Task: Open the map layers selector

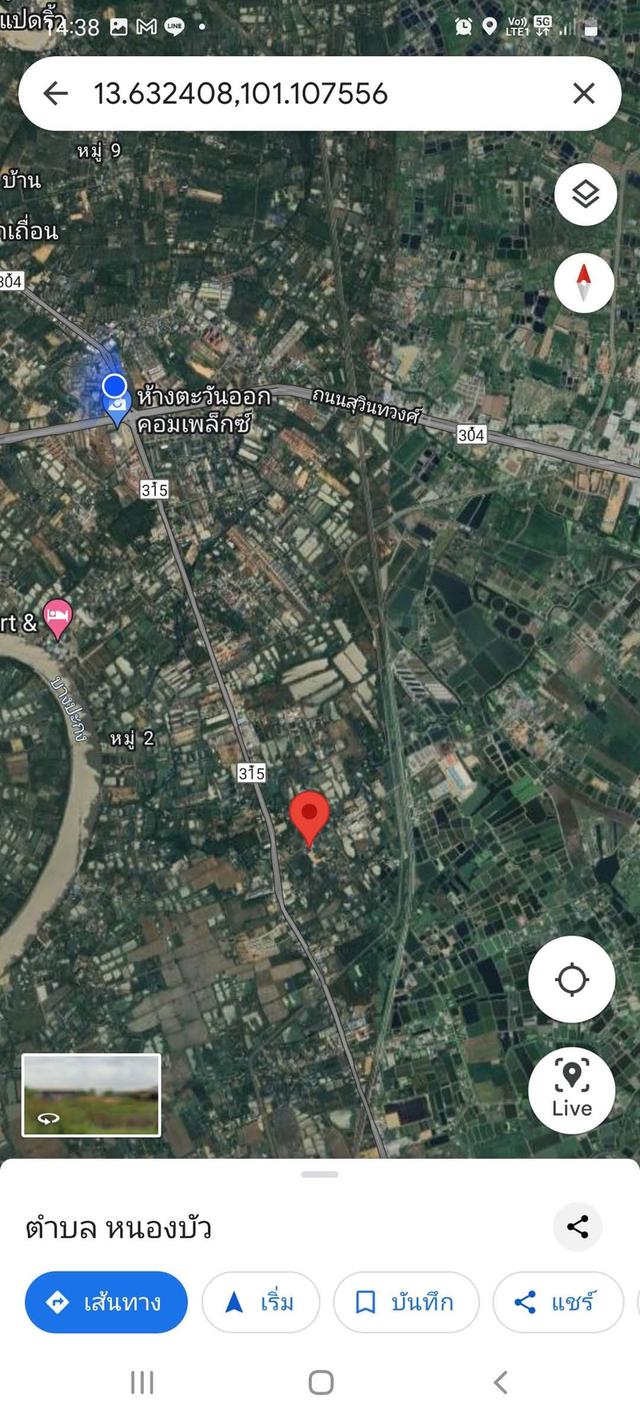Action: [585, 194]
